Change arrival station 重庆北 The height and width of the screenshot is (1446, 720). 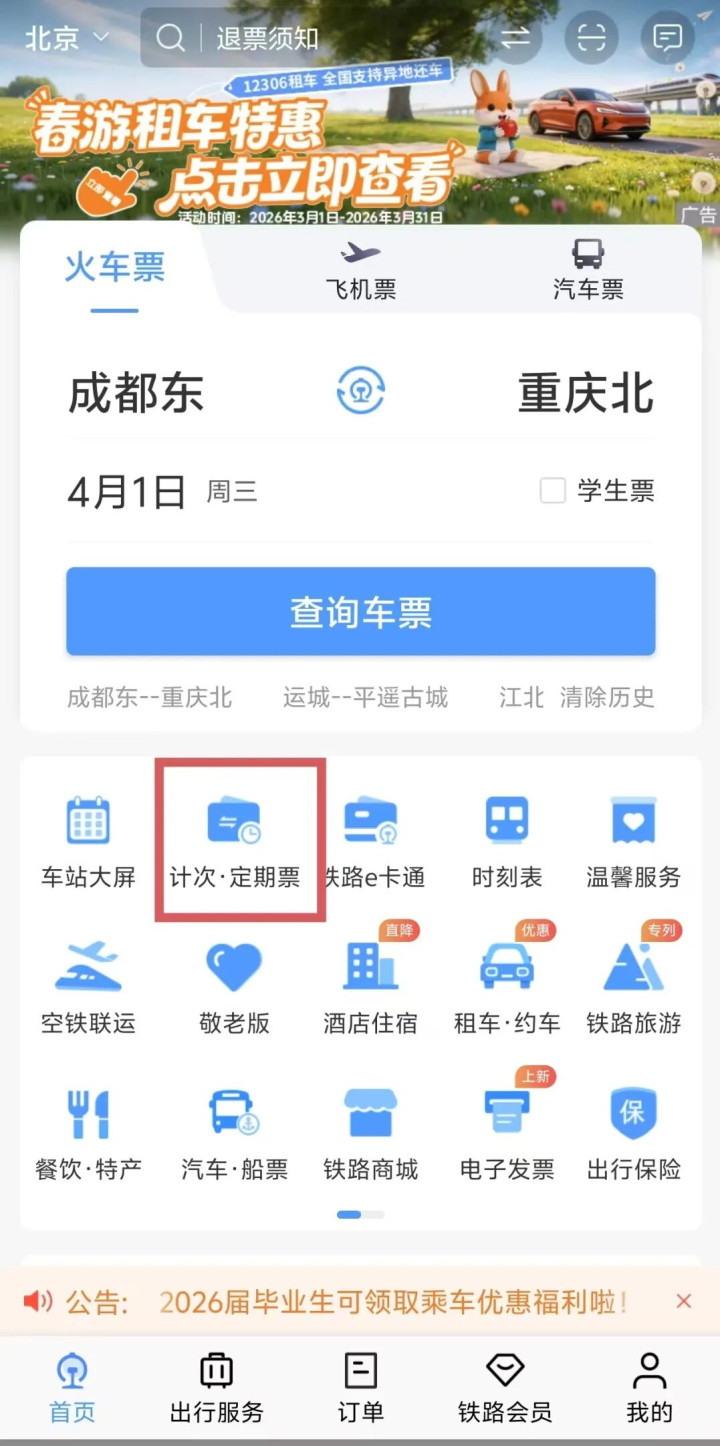coord(586,393)
